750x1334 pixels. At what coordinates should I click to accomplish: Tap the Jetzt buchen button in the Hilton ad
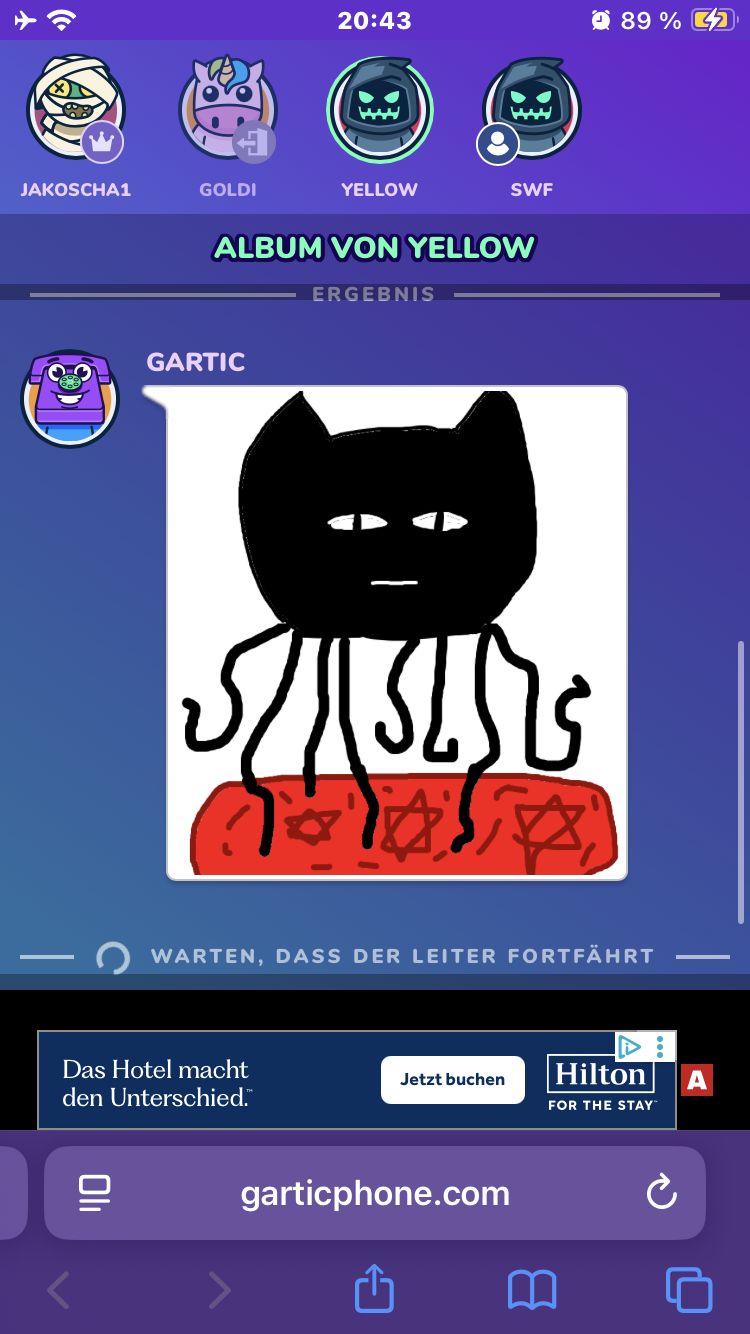tap(452, 1080)
